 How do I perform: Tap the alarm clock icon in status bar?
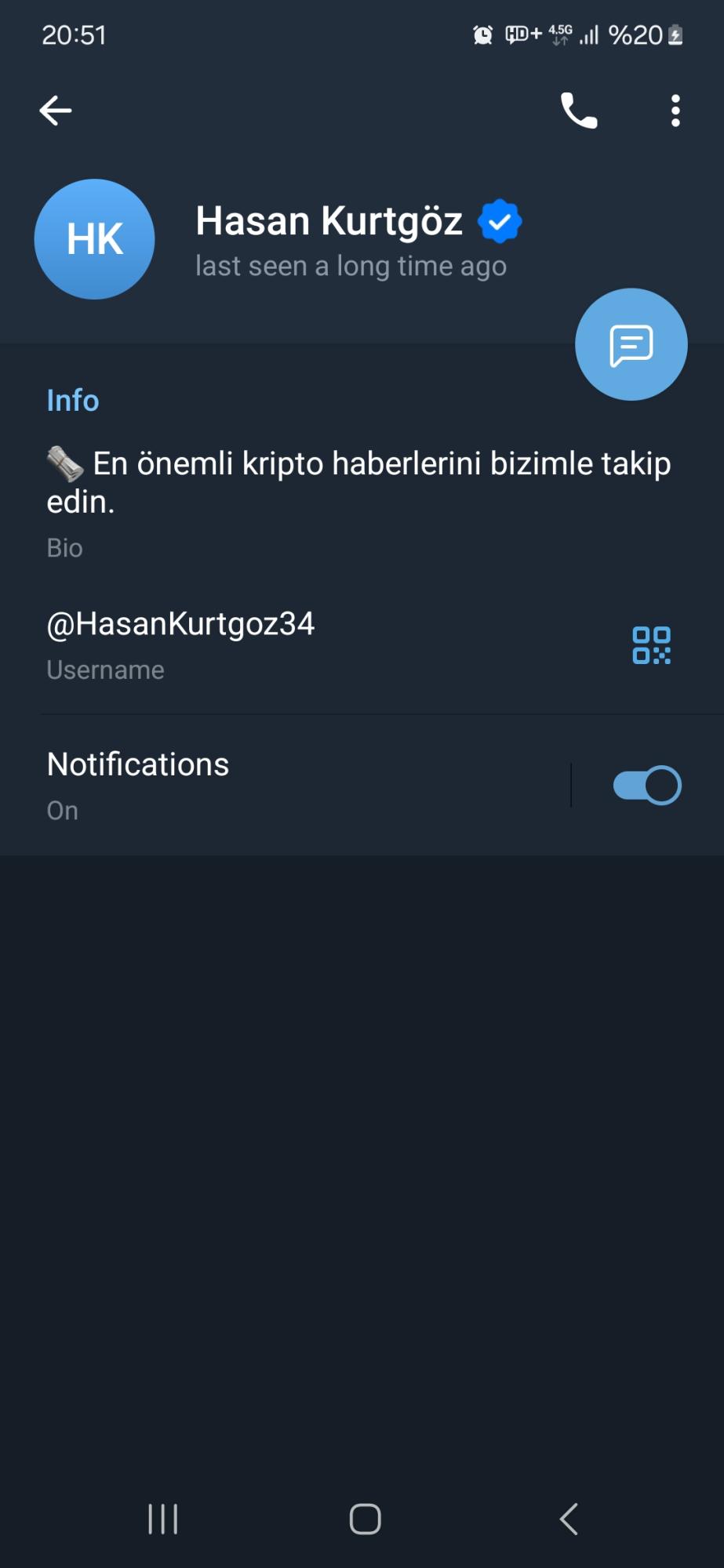tap(482, 33)
